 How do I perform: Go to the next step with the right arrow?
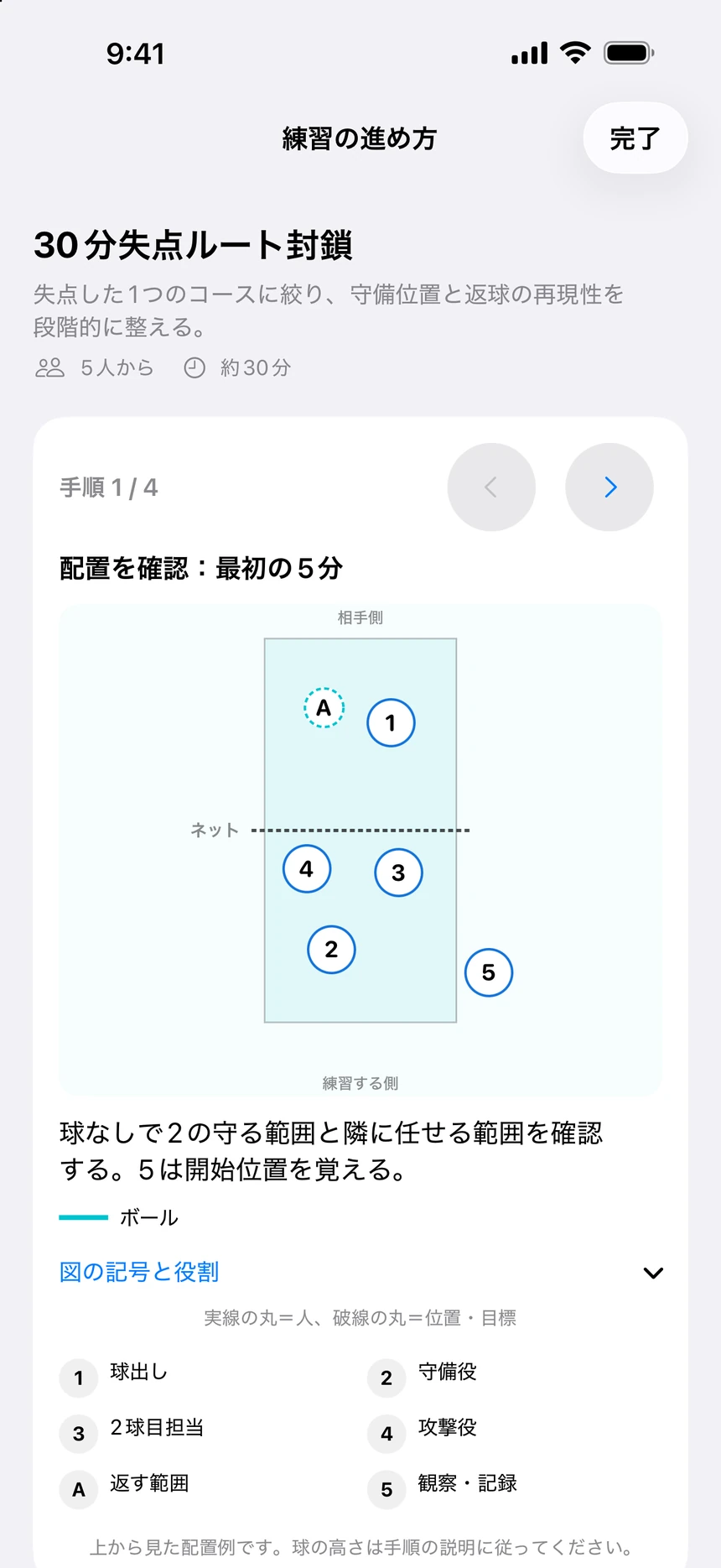609,487
